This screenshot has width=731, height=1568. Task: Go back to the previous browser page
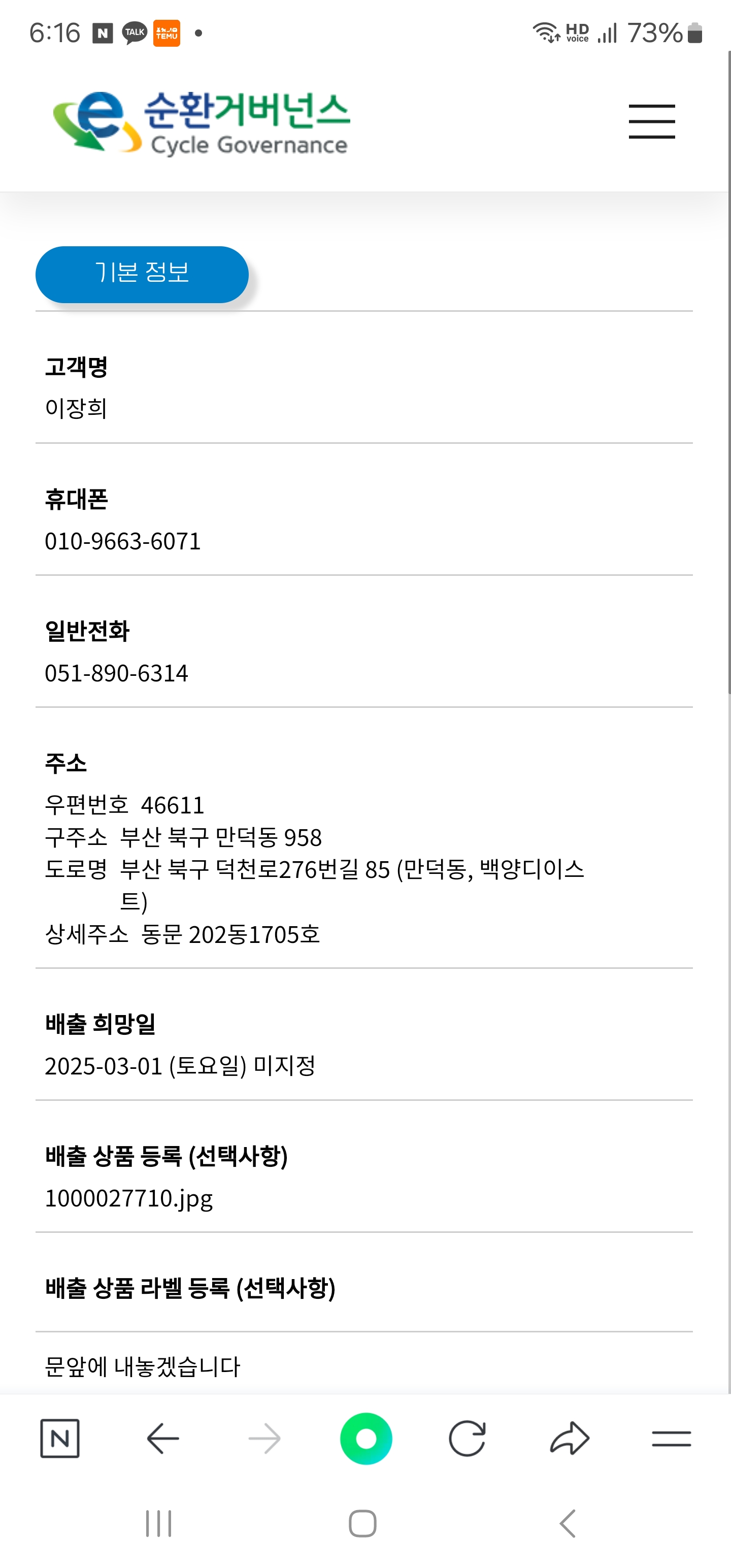(x=162, y=1439)
